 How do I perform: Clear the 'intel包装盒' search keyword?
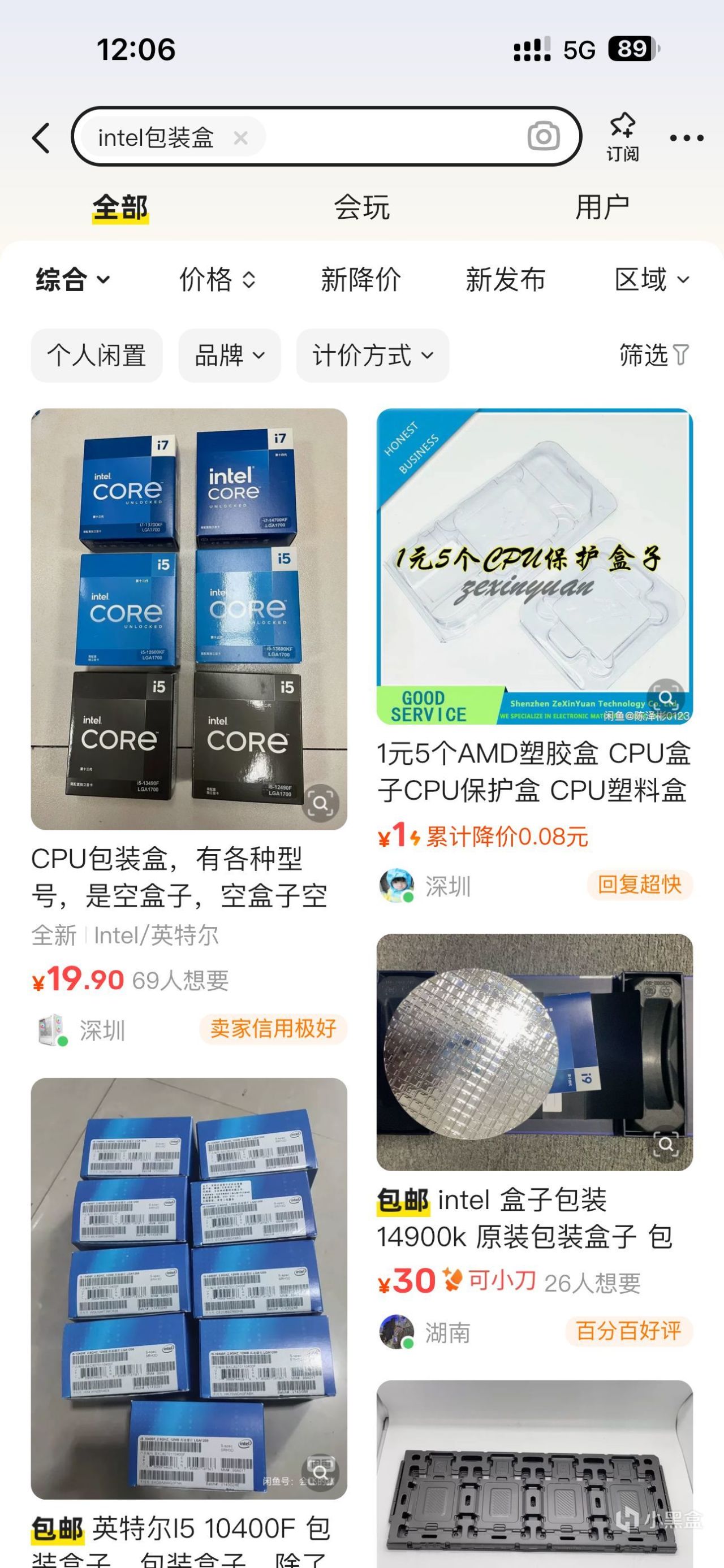click(x=240, y=138)
